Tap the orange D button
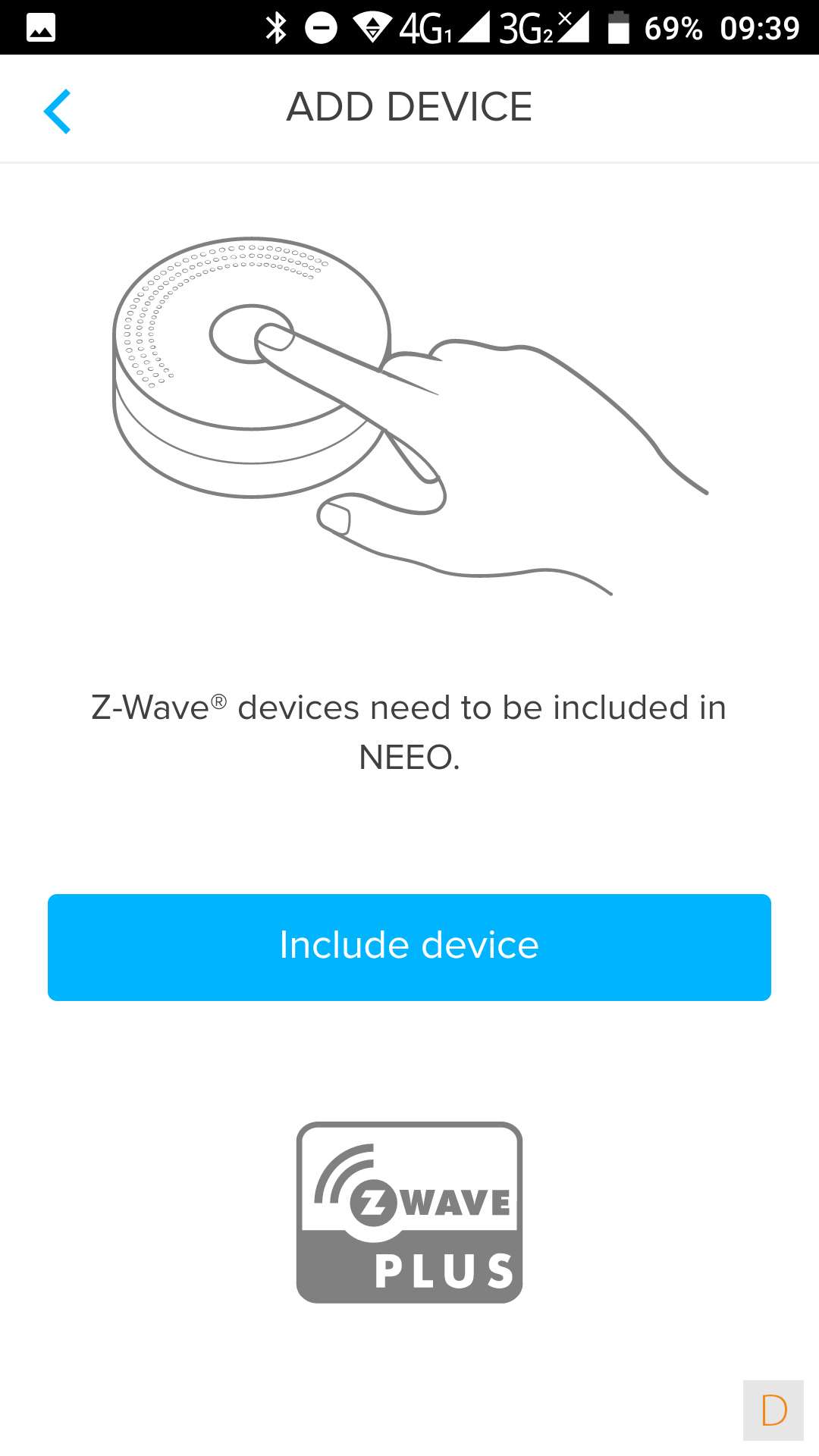The height and width of the screenshot is (1456, 819). click(773, 1410)
